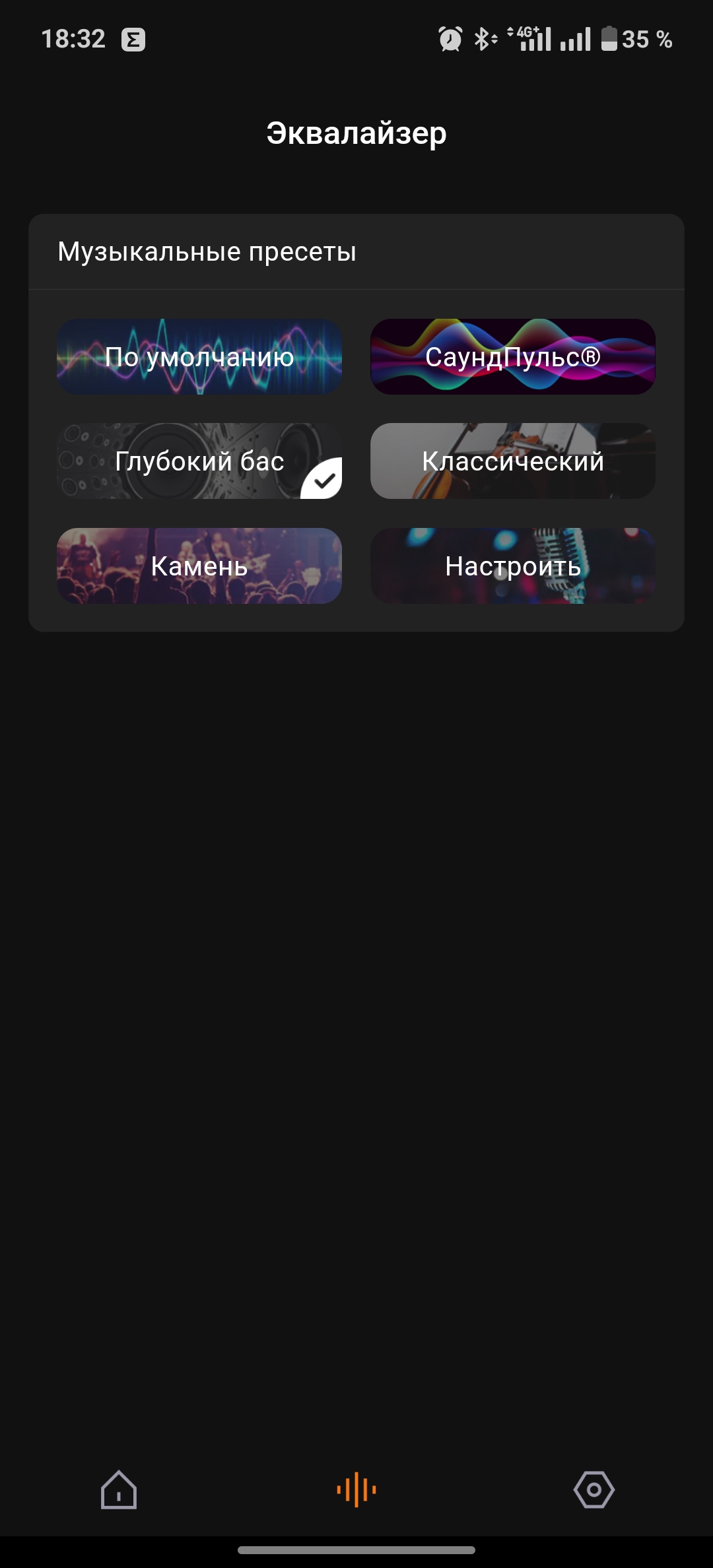Apply the Классический preset
Screen dimensions: 713x1568
pyautogui.click(x=512, y=461)
